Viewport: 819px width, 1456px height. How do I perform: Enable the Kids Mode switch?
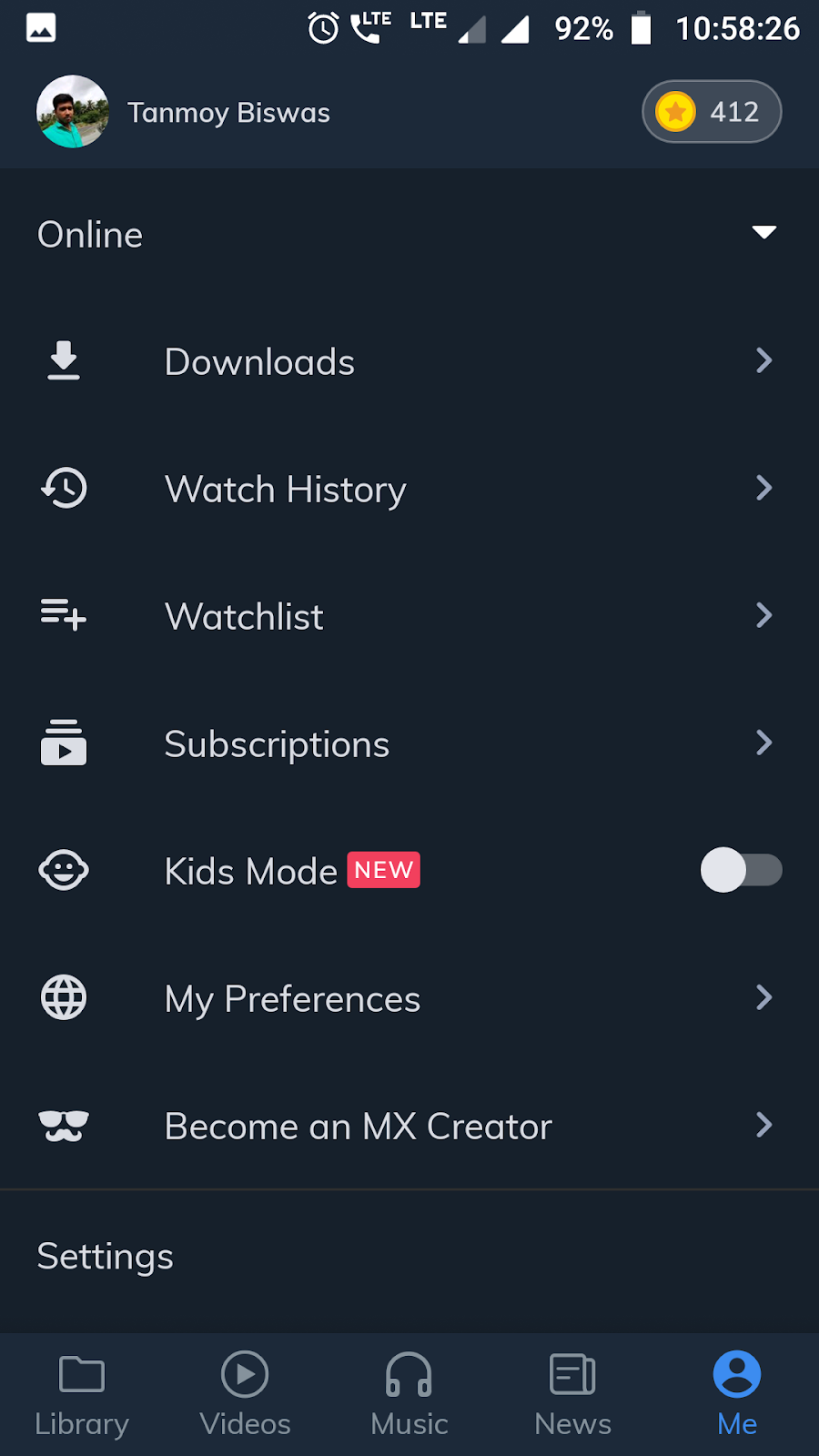[741, 870]
